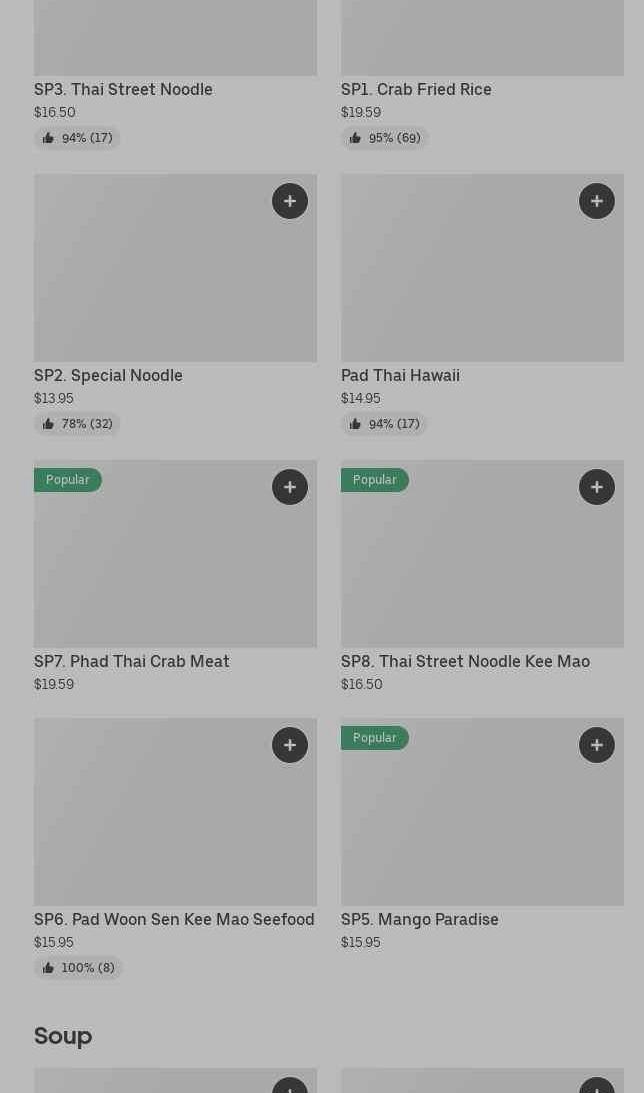Add Pad Thai Hawaii to cart
The image size is (644, 1093).
597,201
